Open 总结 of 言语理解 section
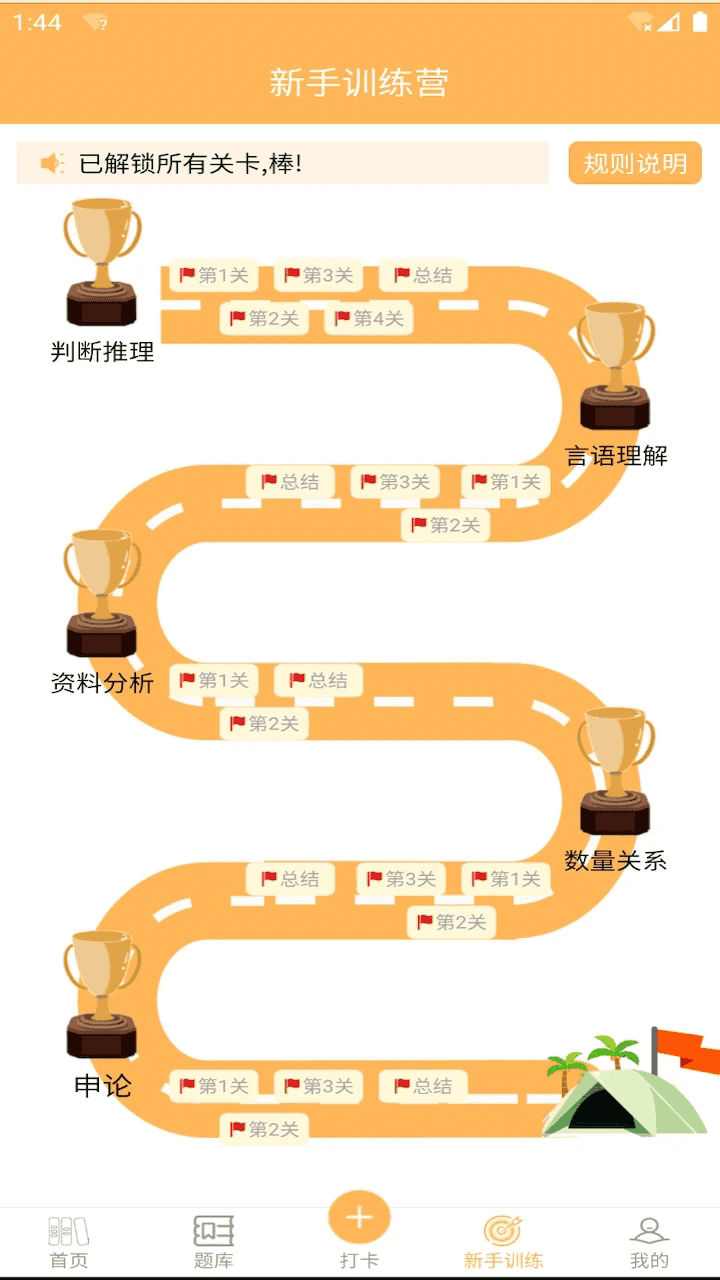This screenshot has height=1280, width=720. (290, 482)
